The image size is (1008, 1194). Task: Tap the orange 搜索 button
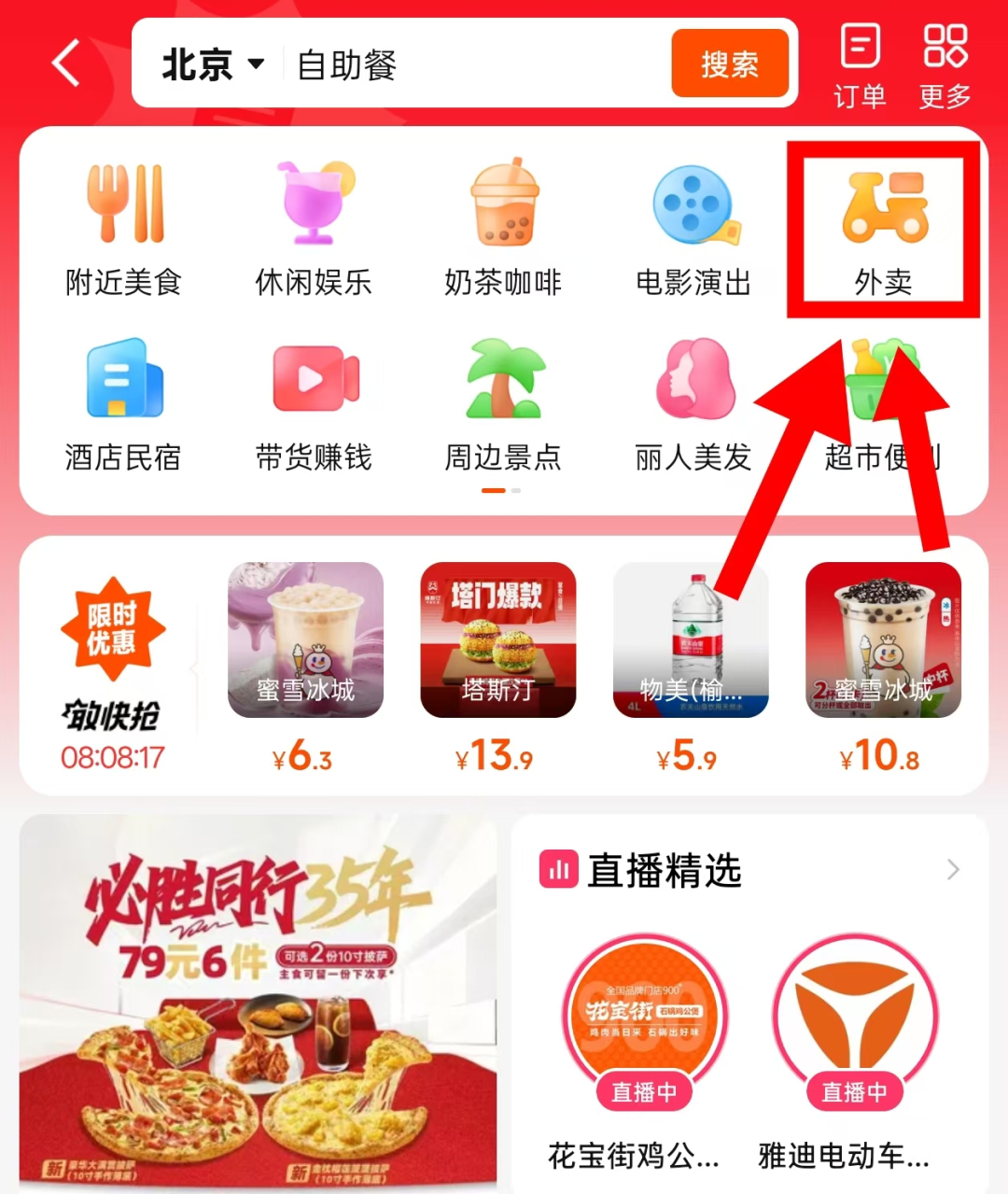coord(730,64)
